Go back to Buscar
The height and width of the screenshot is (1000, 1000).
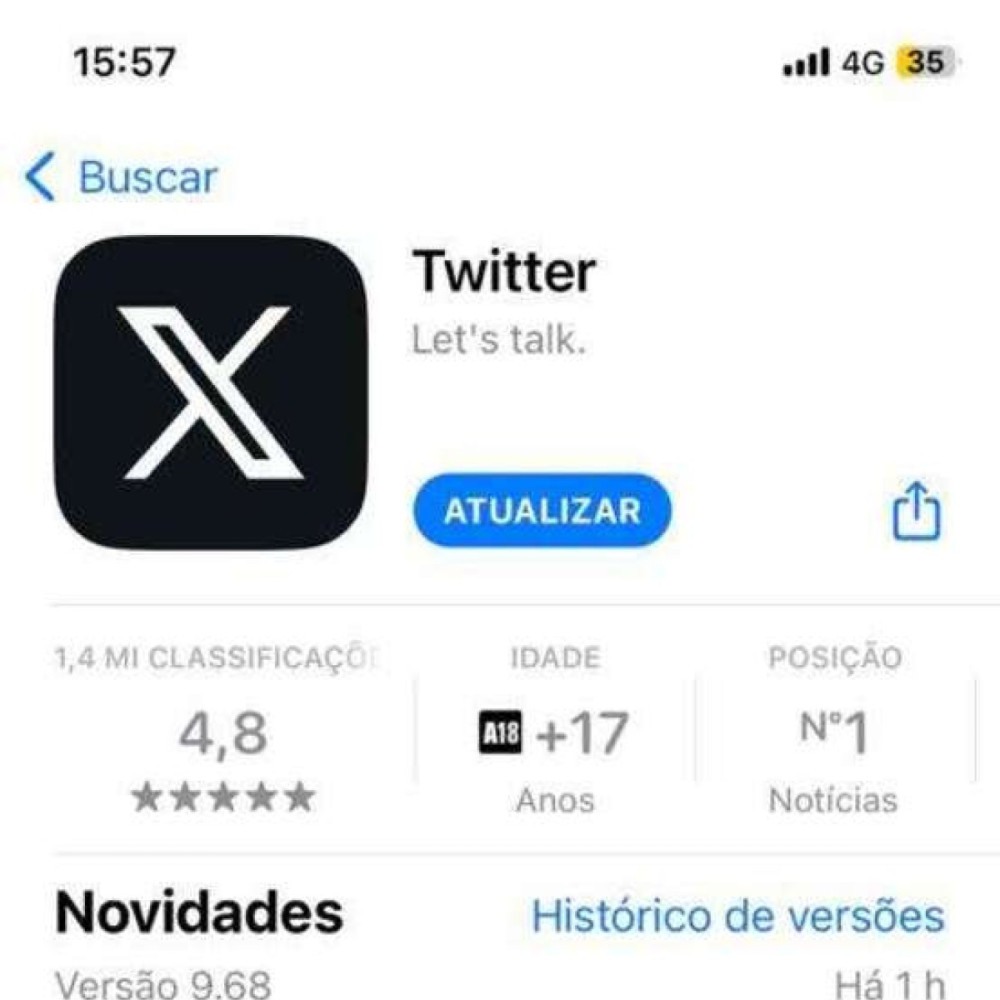120,178
